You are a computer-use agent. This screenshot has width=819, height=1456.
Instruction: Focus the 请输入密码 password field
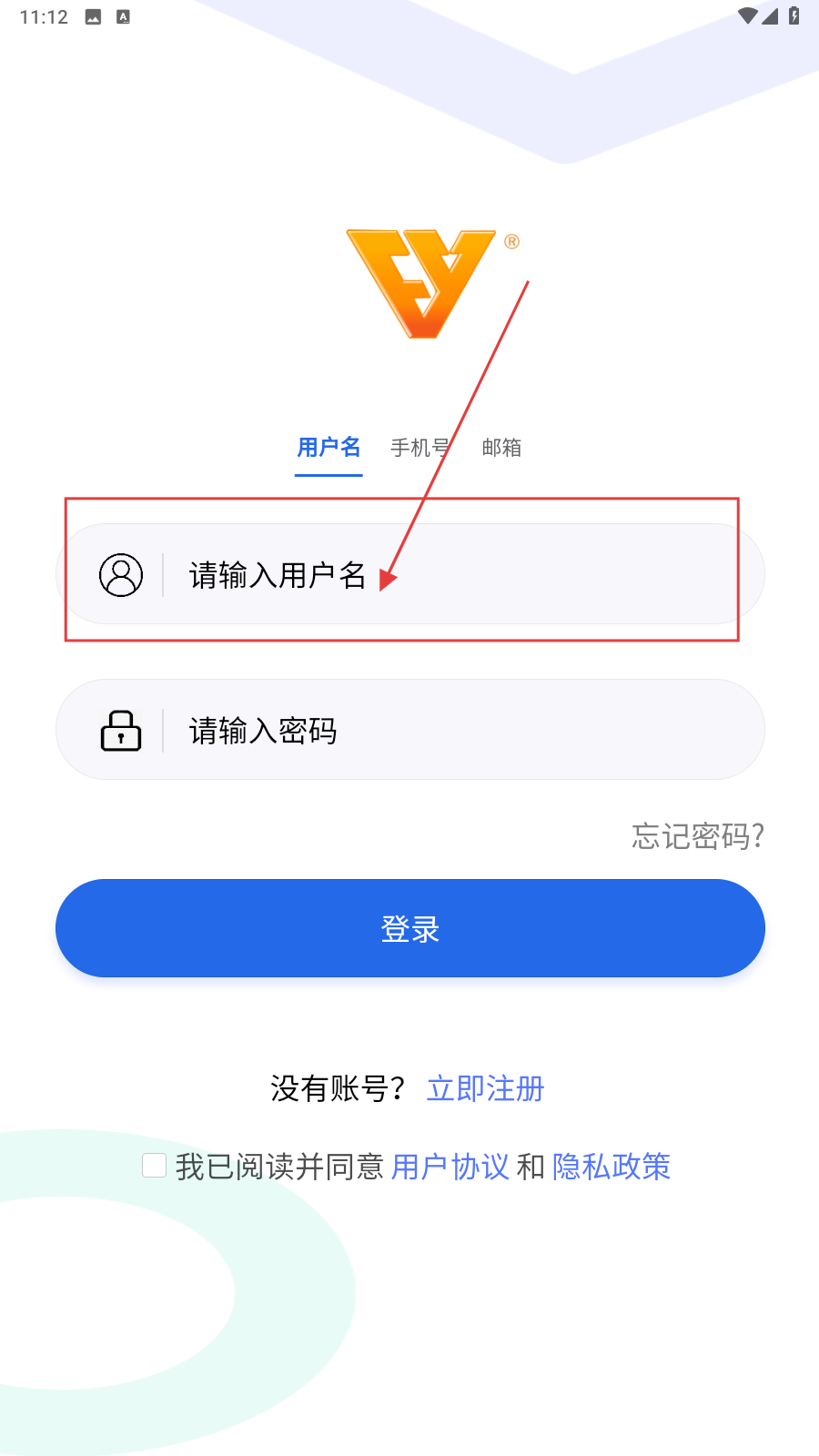pyautogui.click(x=455, y=730)
